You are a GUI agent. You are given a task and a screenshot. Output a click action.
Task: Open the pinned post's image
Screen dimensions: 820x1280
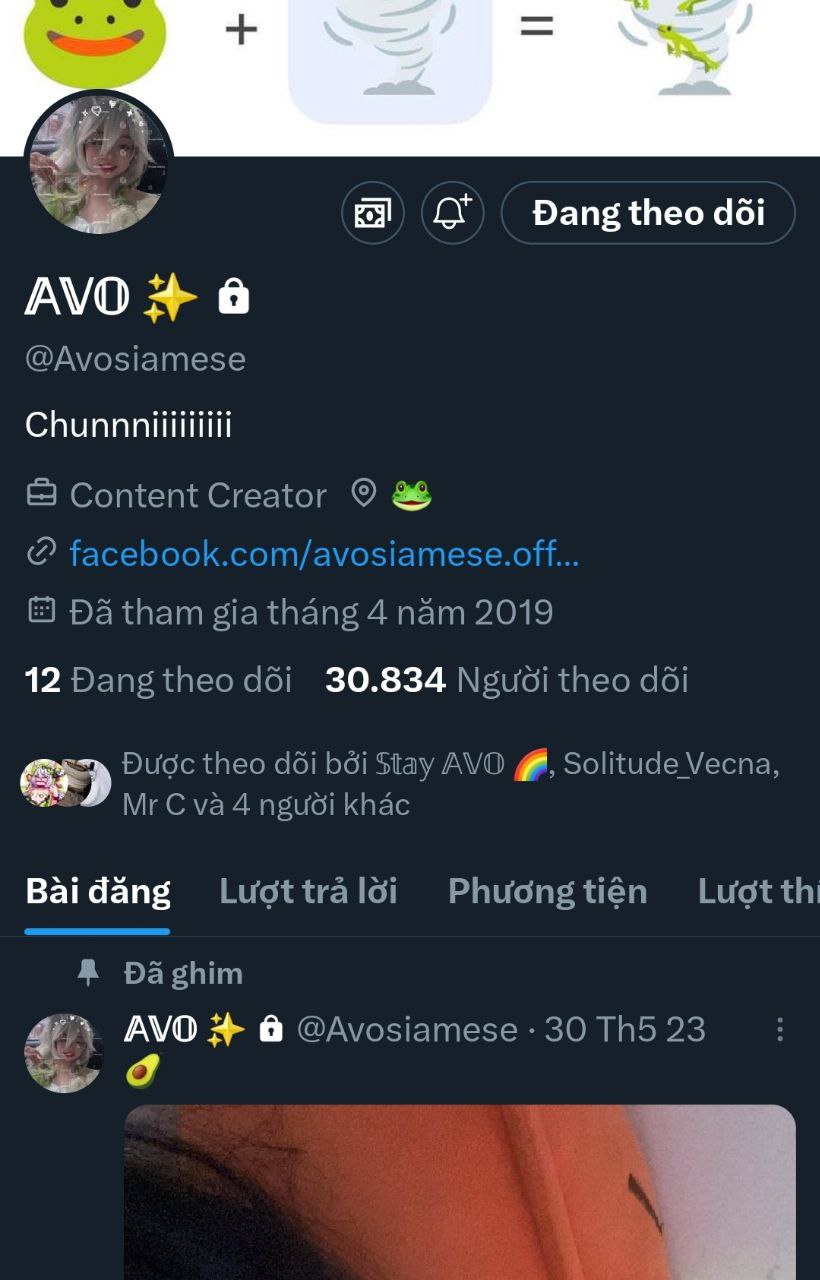click(460, 1190)
